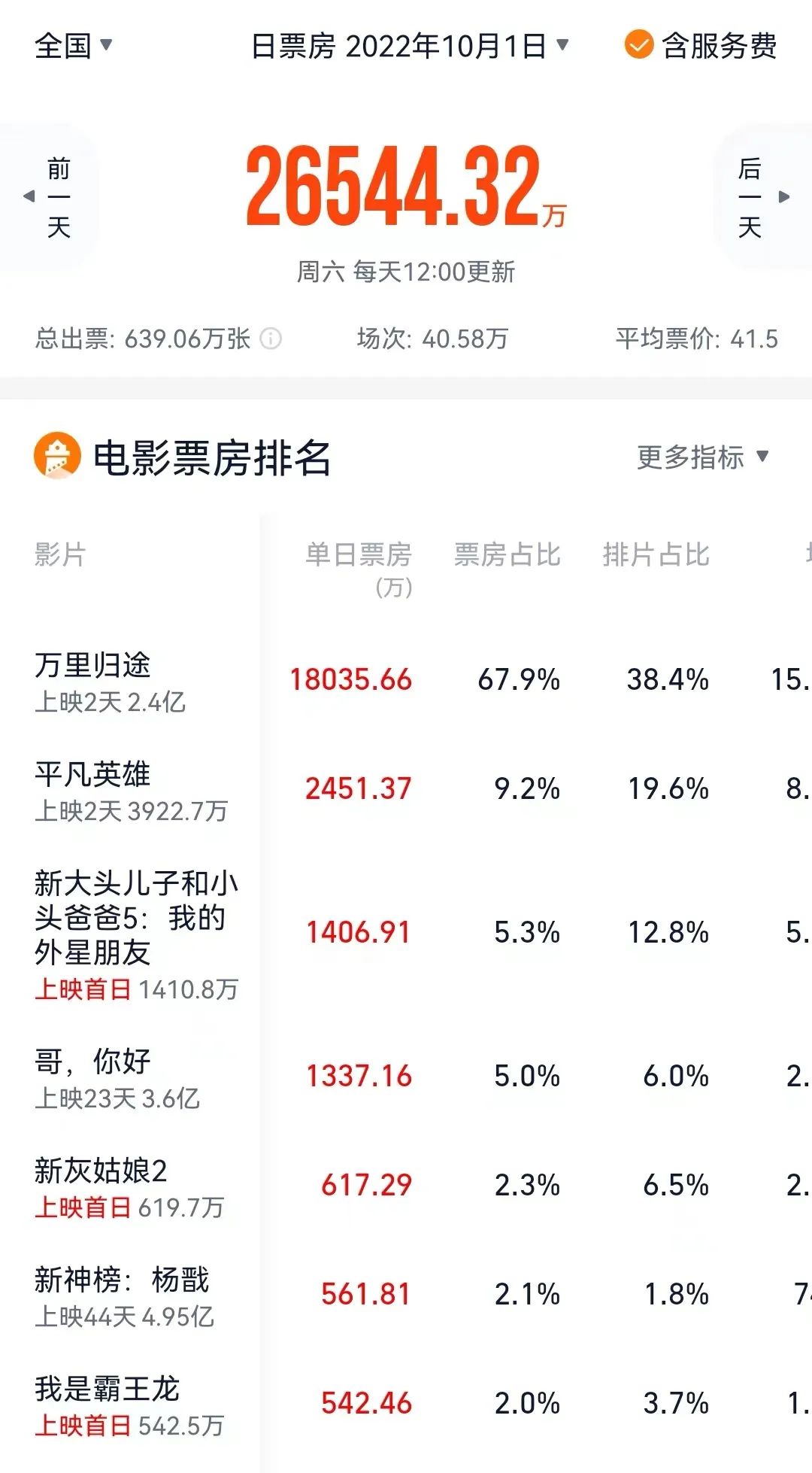View details for 新神榜：杨戬
The width and height of the screenshot is (812, 1473).
click(406, 1296)
